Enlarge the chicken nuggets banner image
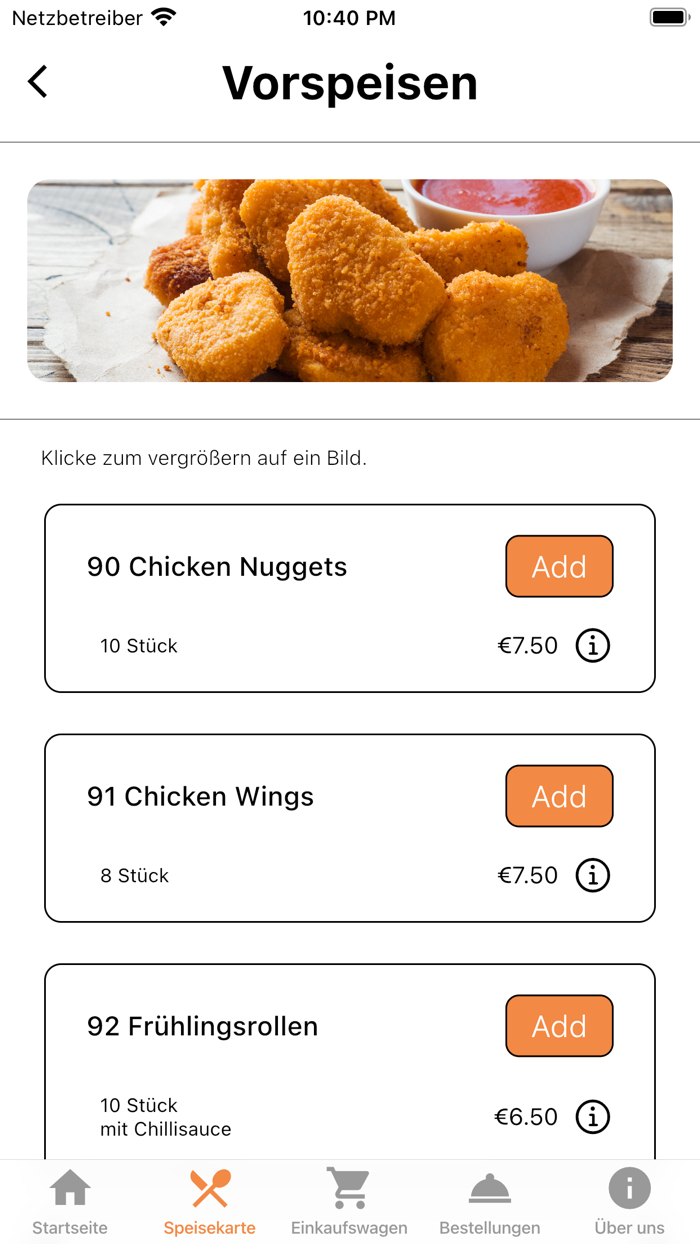The height and width of the screenshot is (1244, 700). [x=350, y=280]
